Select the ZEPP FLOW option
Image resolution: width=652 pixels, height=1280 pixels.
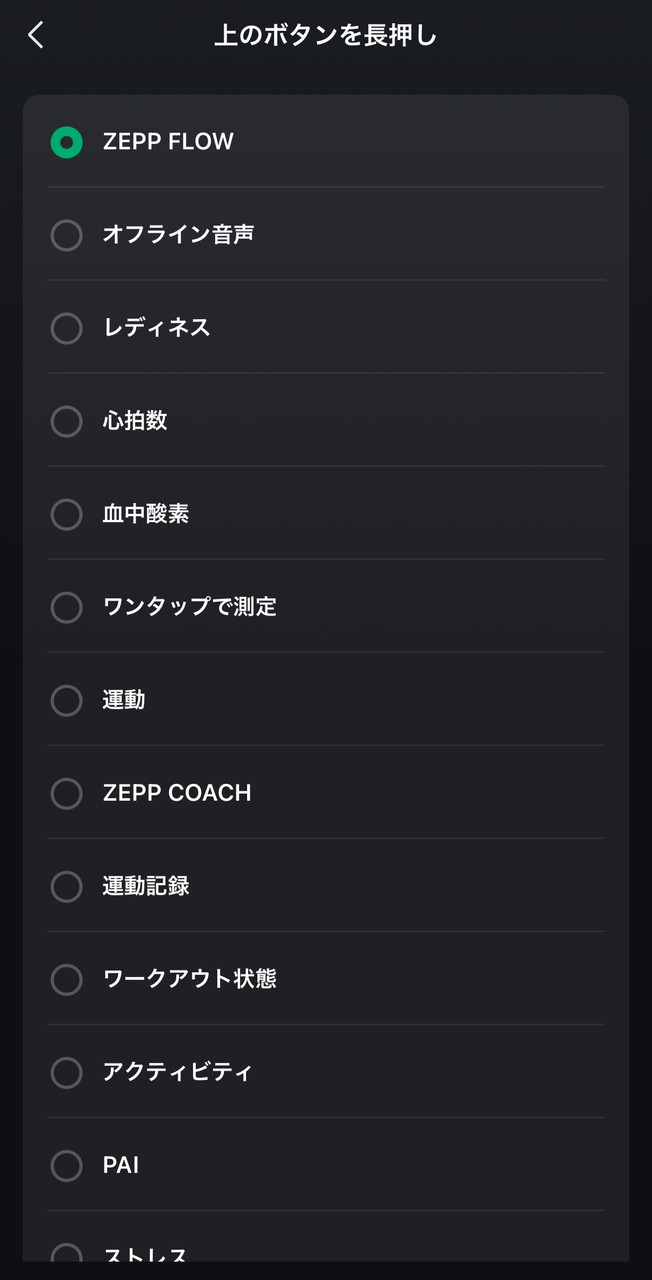point(67,142)
